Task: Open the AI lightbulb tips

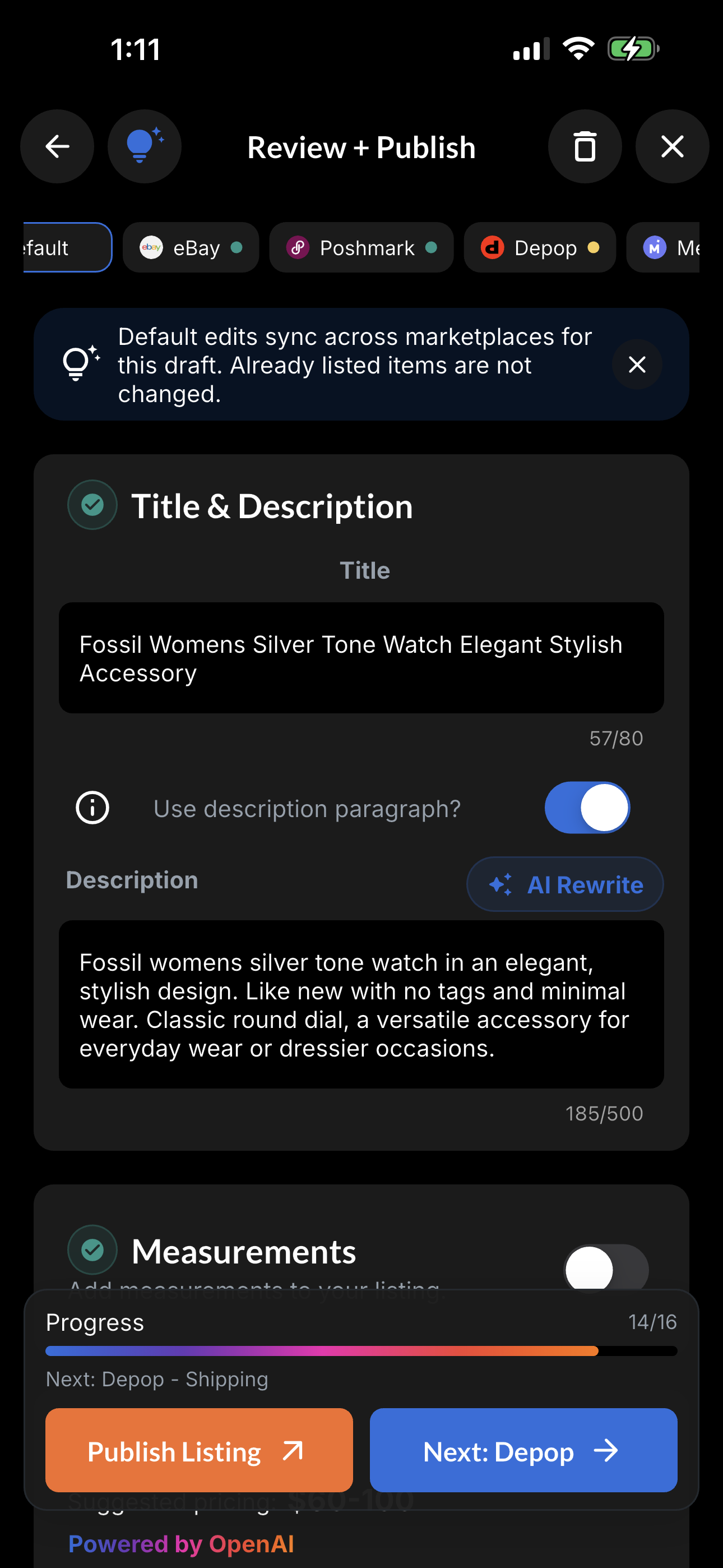Action: [x=144, y=147]
